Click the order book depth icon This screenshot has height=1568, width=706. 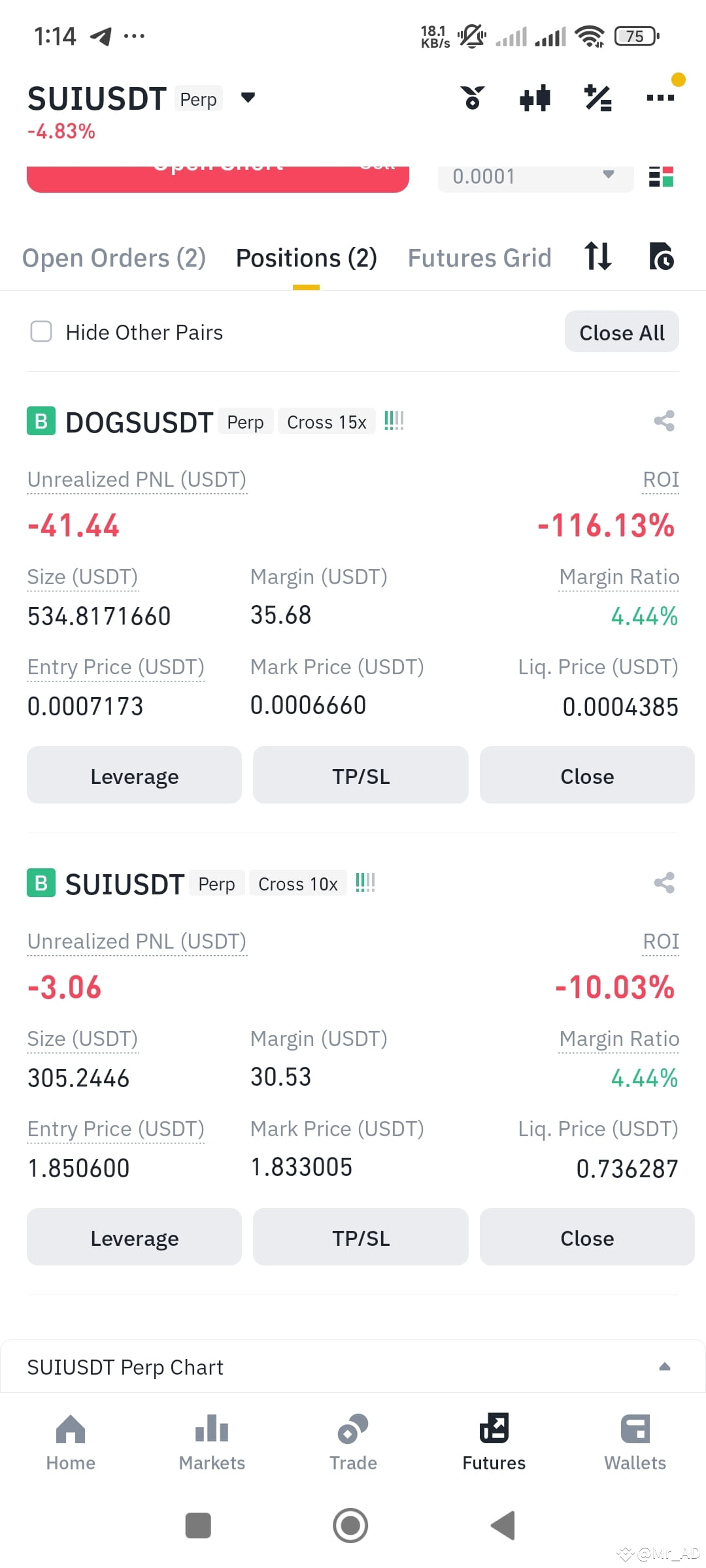tap(662, 175)
